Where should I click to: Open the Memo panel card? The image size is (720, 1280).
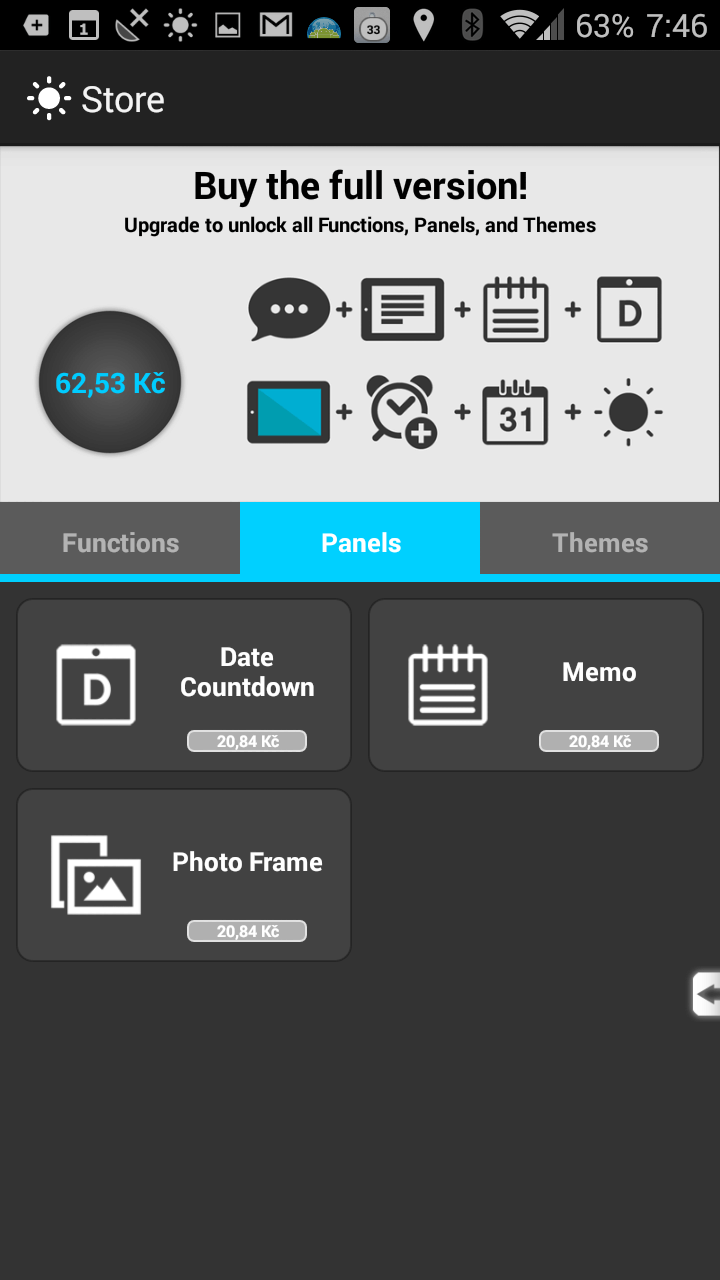536,685
